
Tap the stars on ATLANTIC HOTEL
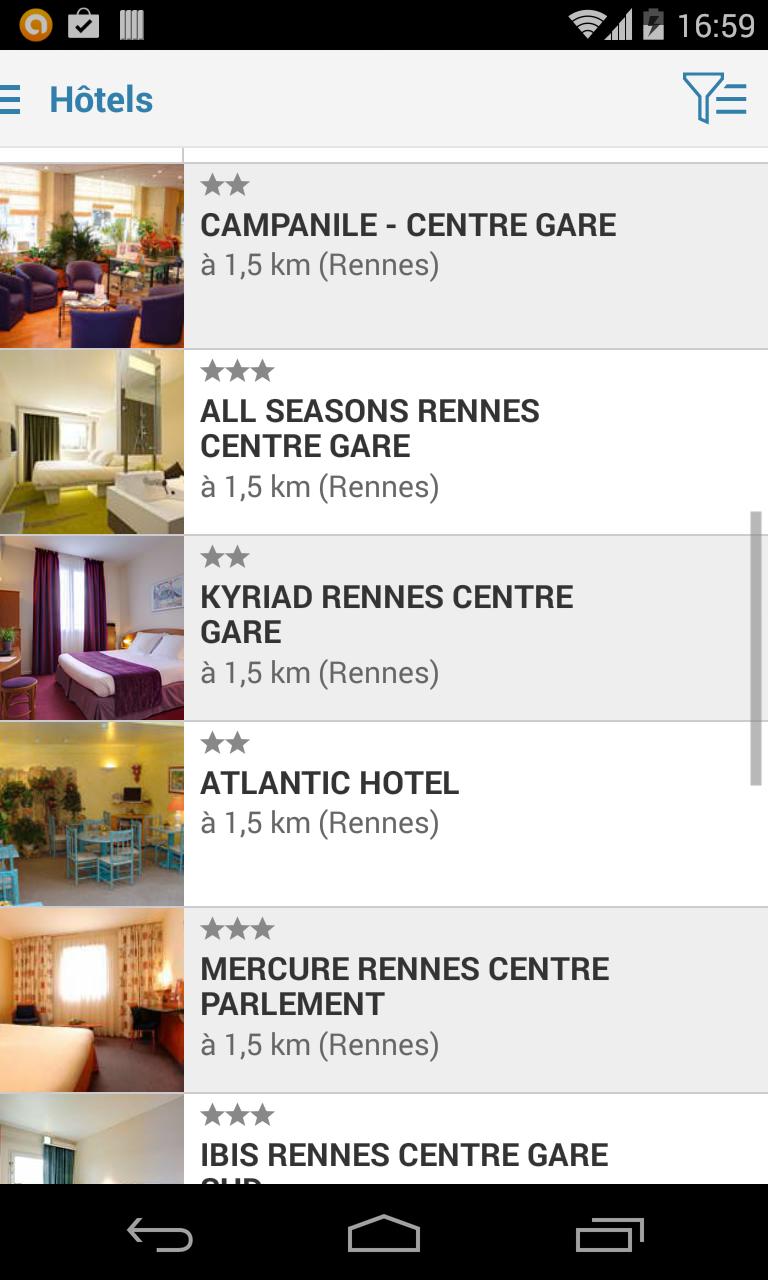(x=224, y=742)
